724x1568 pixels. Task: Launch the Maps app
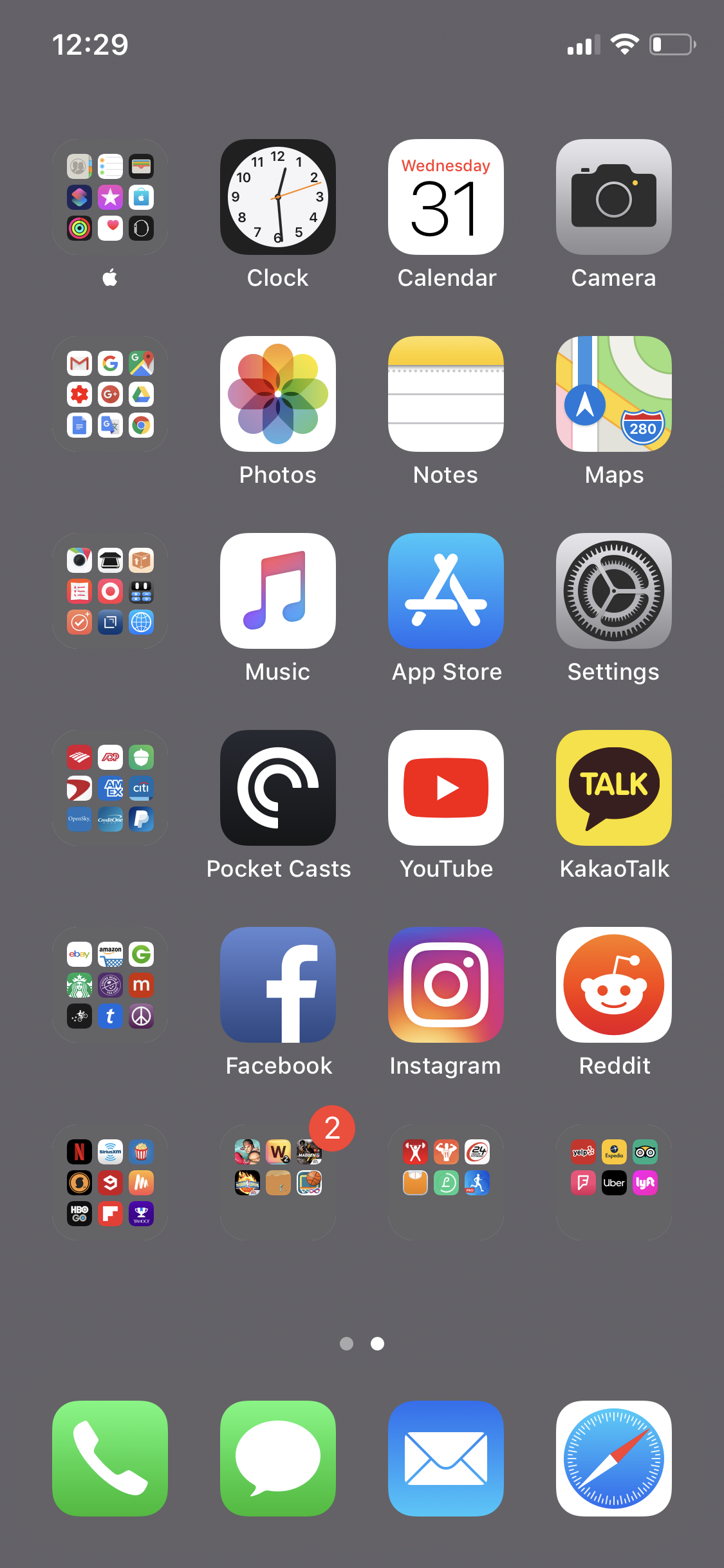(x=614, y=394)
